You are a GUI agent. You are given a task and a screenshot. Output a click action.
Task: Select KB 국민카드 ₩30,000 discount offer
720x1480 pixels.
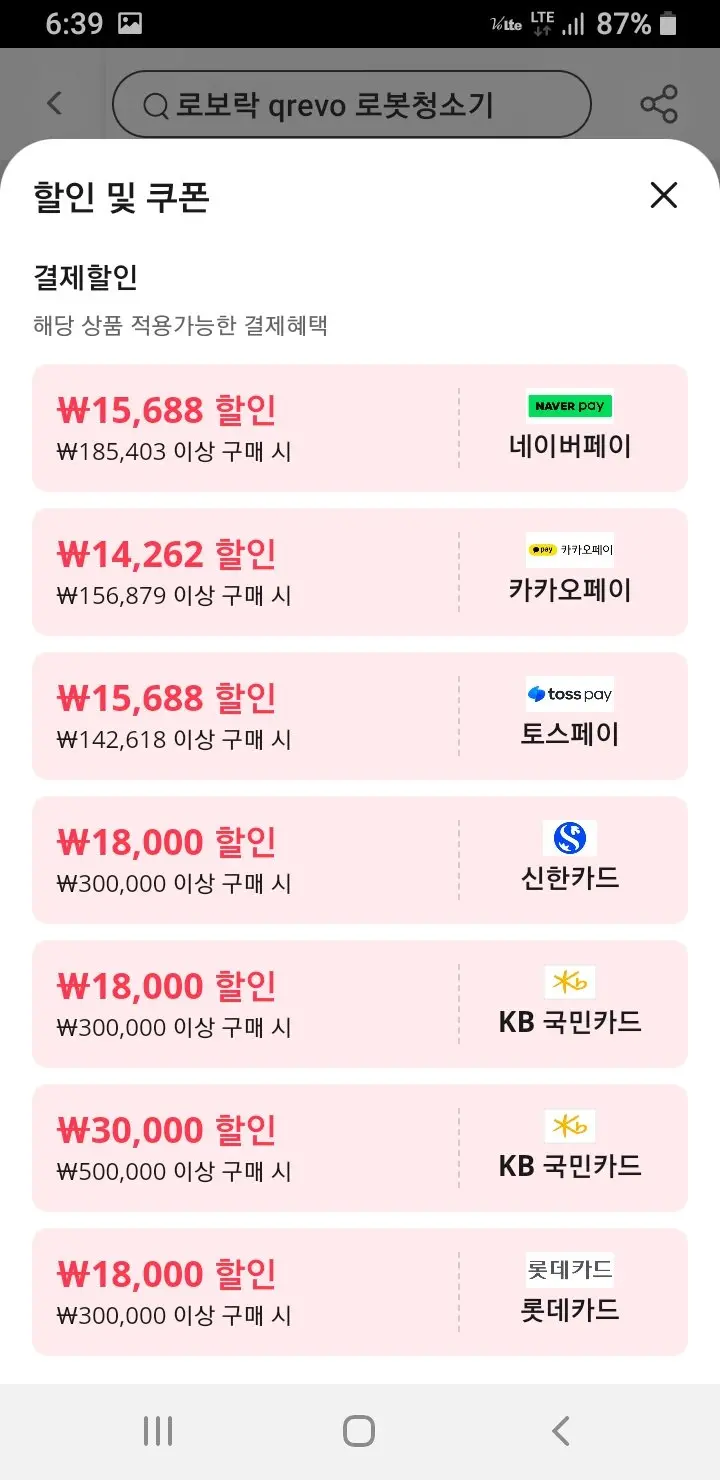360,1148
